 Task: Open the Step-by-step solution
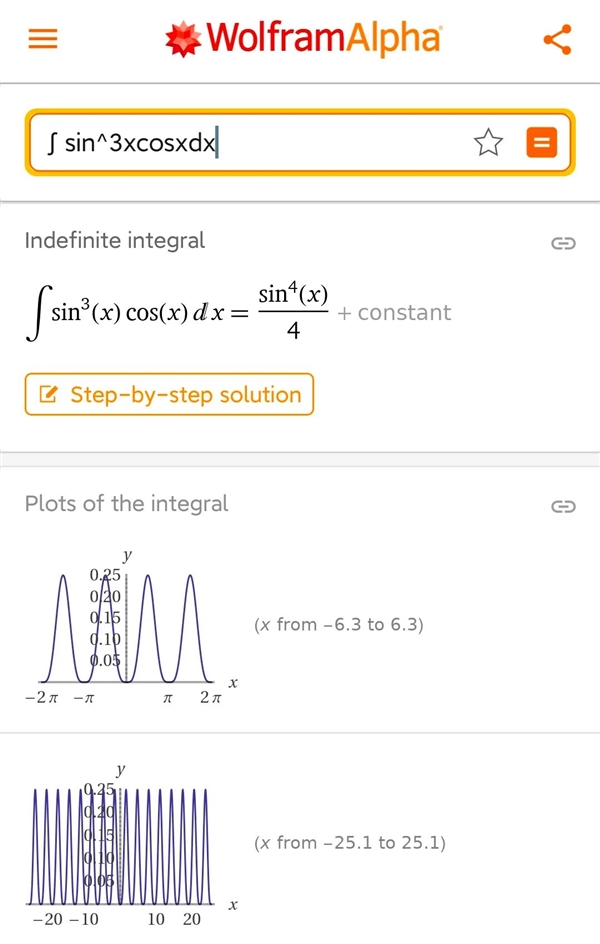(x=169, y=394)
